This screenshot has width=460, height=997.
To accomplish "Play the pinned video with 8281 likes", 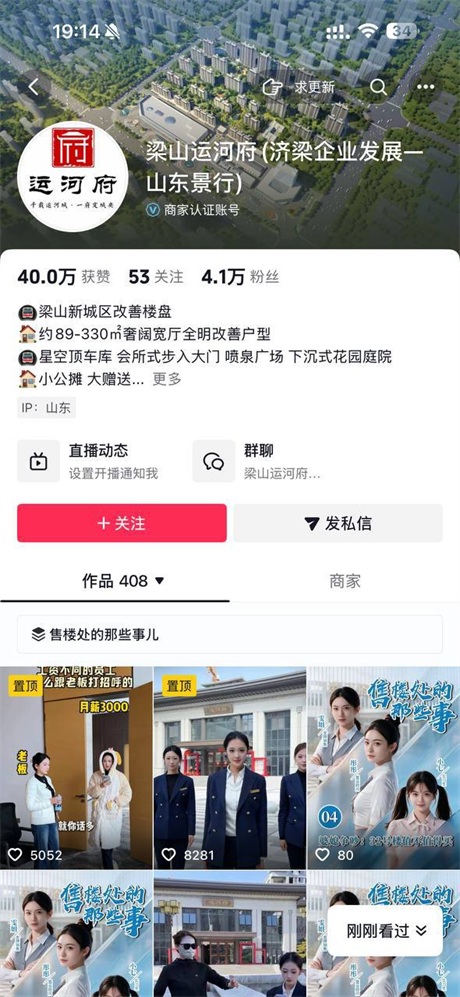I will [x=230, y=767].
